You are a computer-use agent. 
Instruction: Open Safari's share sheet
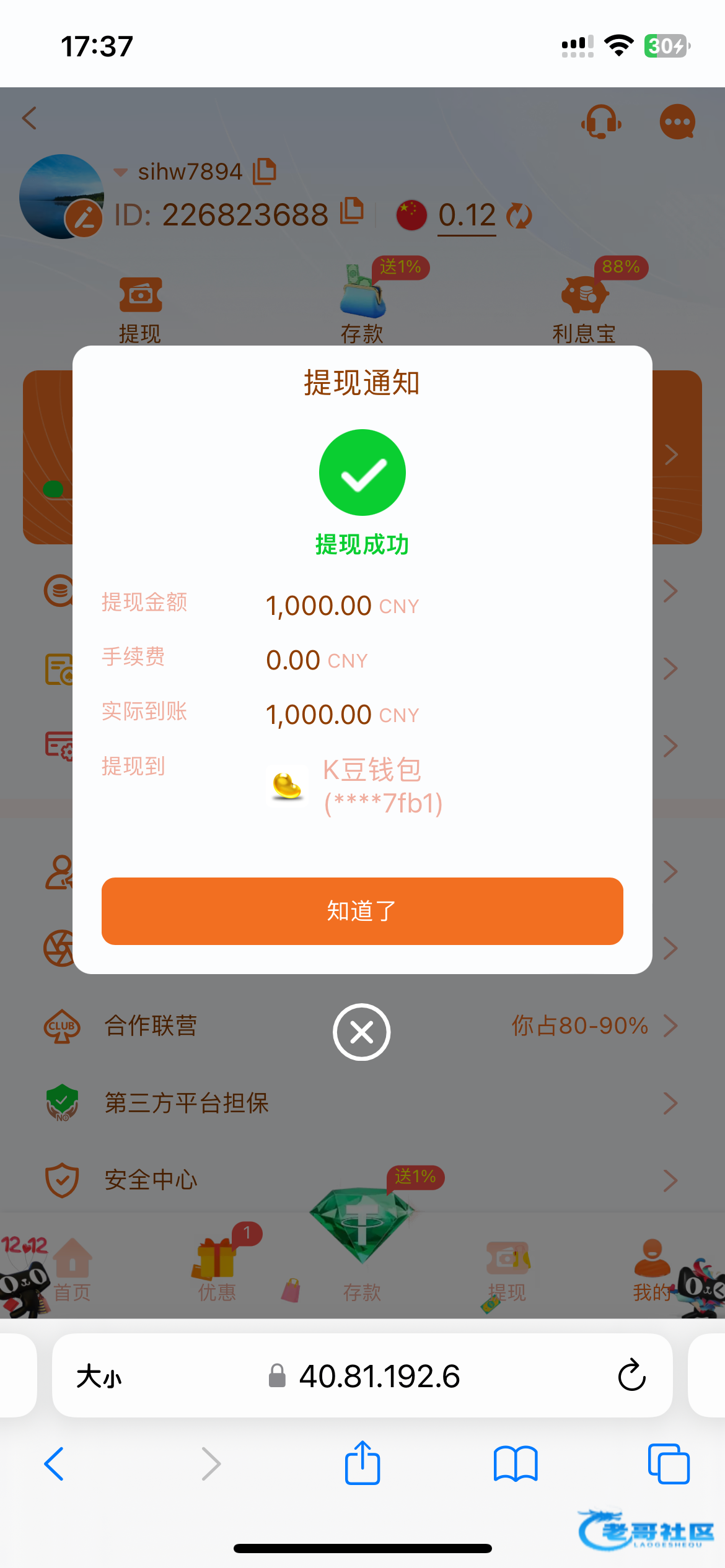(x=362, y=1463)
